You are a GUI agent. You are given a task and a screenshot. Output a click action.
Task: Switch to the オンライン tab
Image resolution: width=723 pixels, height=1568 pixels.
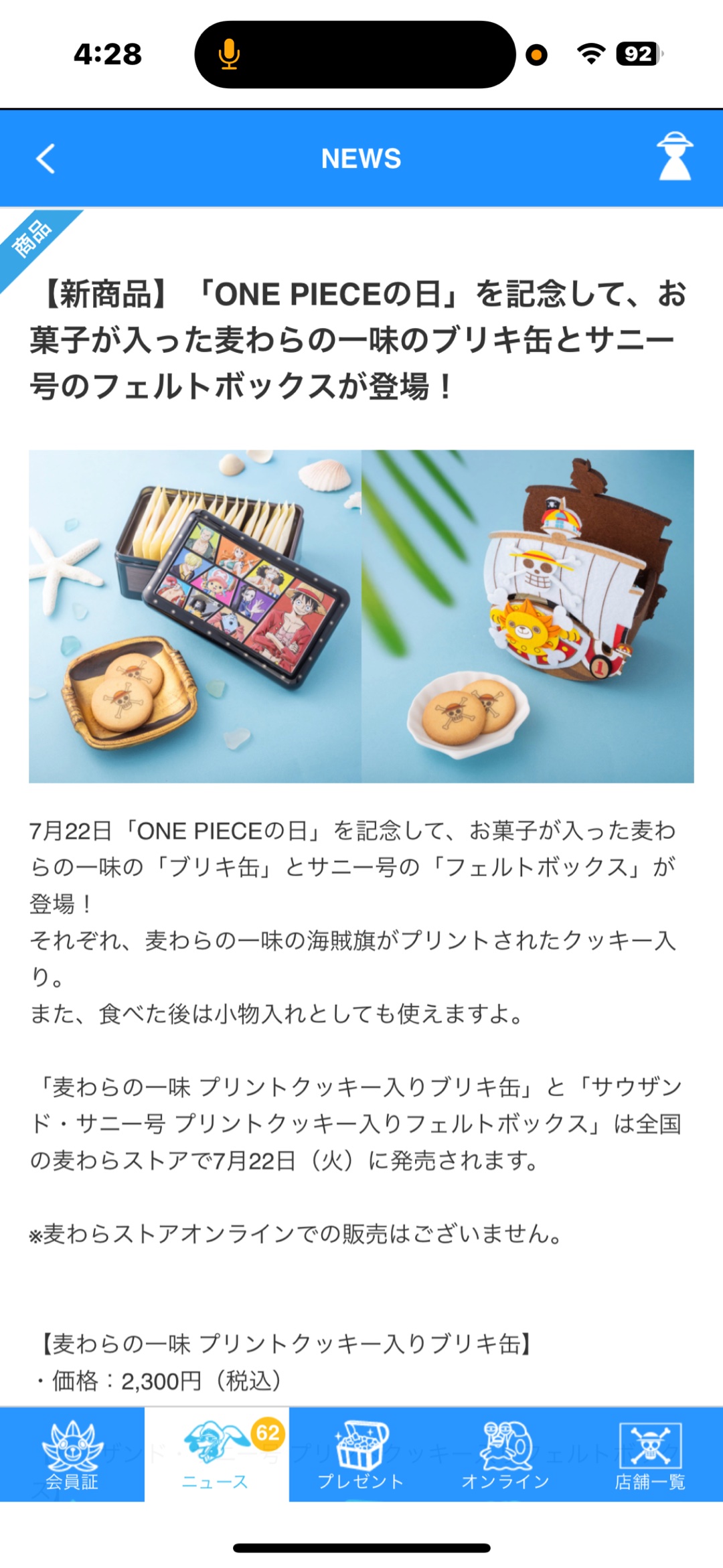pos(505,1454)
